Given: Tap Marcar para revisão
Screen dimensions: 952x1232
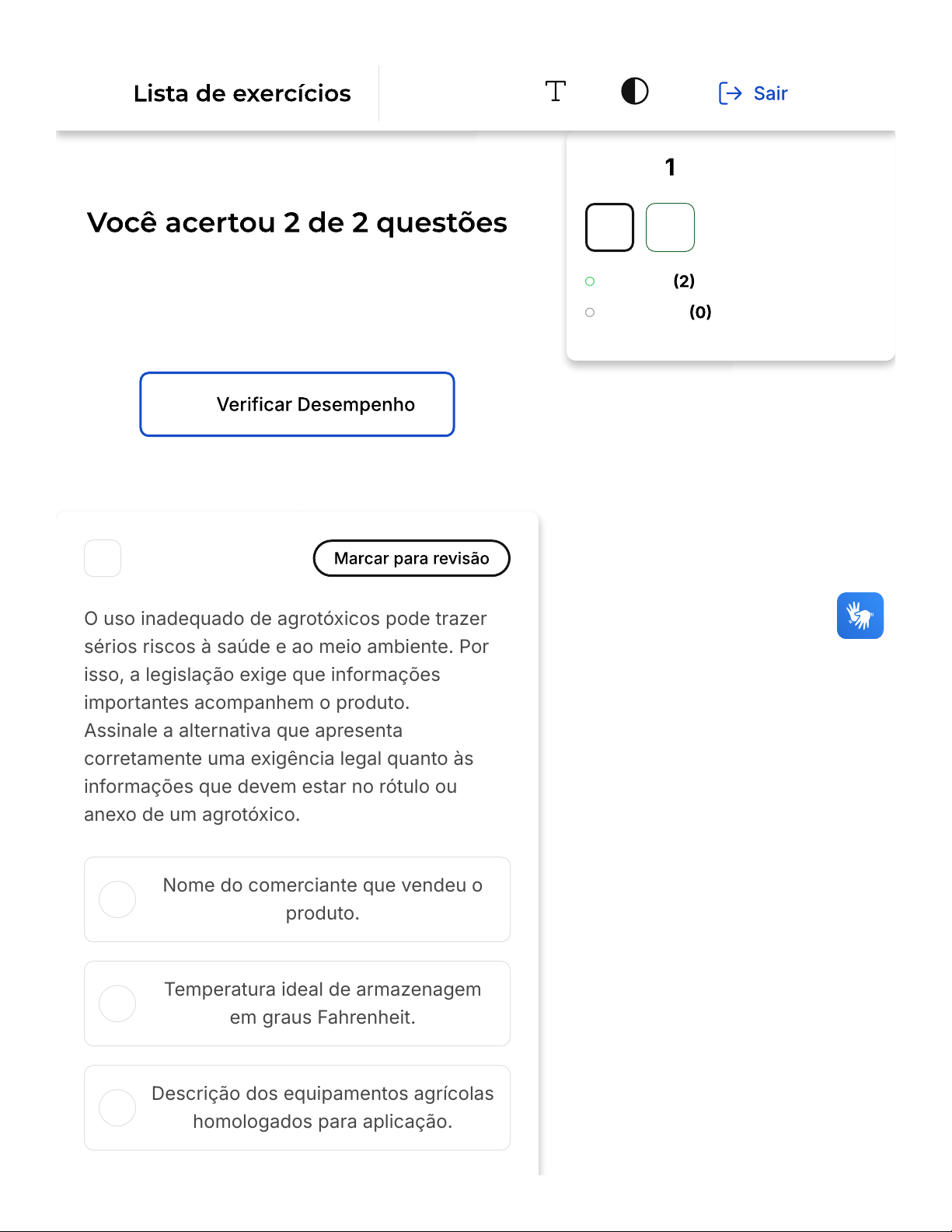Looking at the screenshot, I should click(x=411, y=558).
